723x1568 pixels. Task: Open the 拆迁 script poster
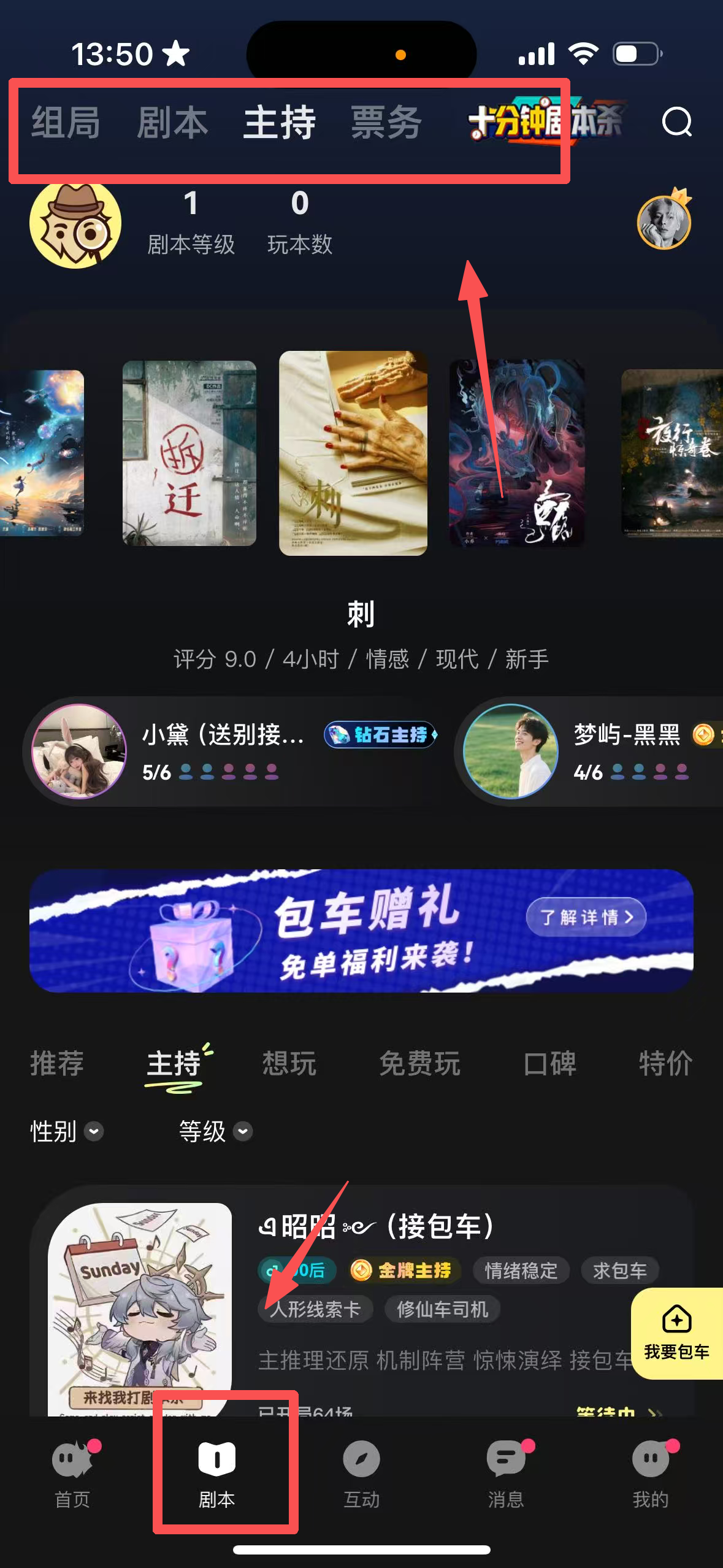189,453
